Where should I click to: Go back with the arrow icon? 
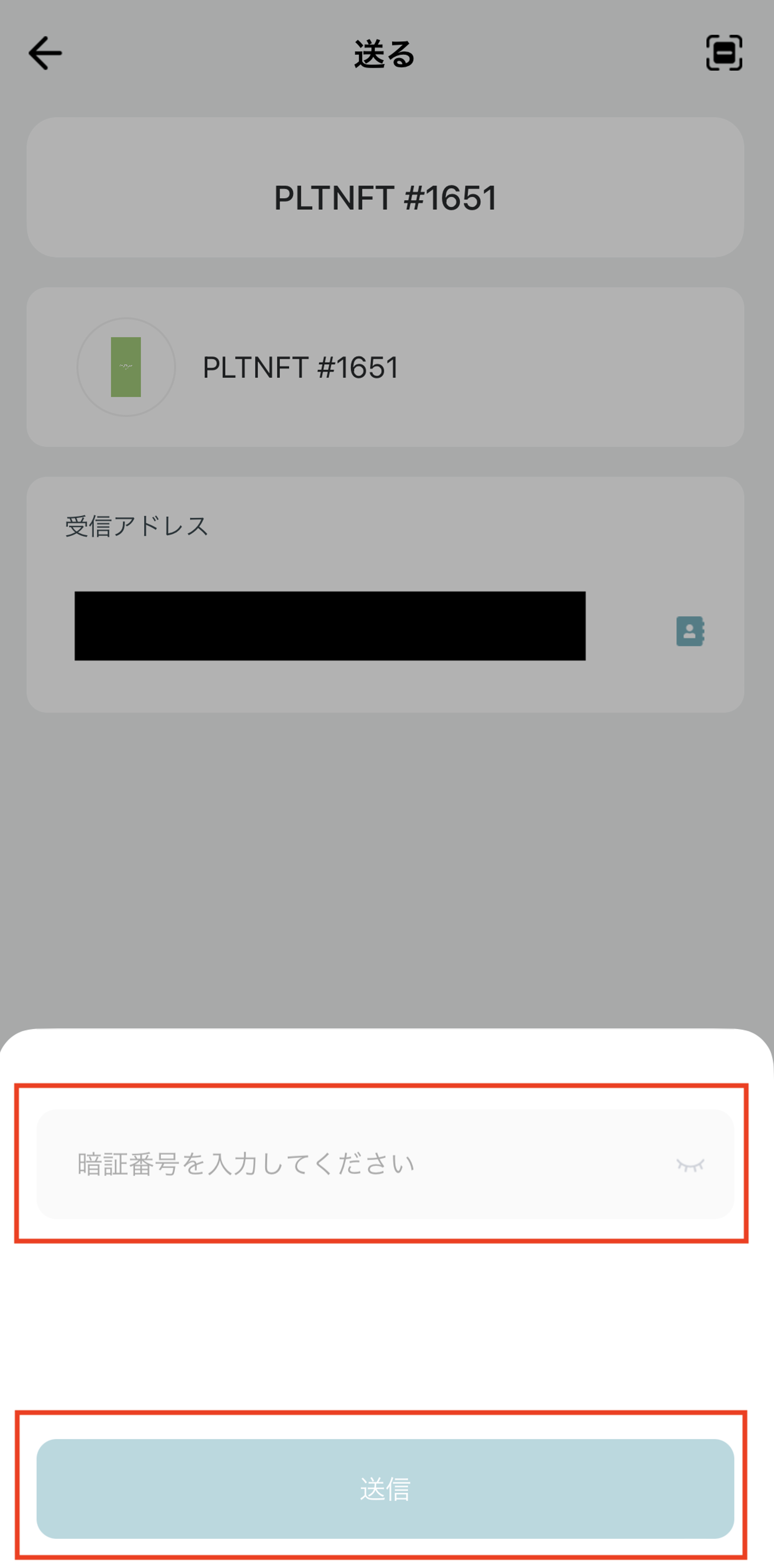[x=45, y=54]
